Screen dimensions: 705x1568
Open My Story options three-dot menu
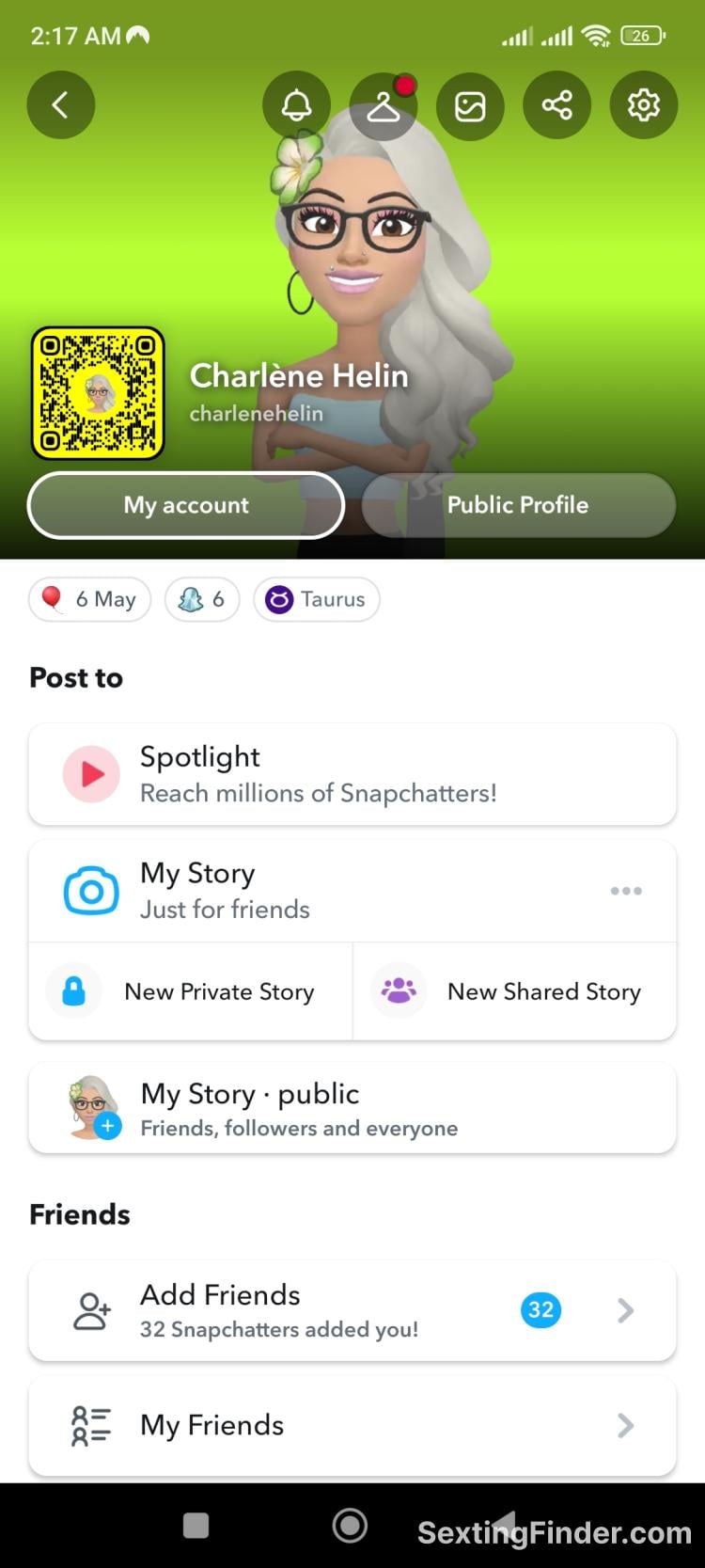[x=626, y=891]
